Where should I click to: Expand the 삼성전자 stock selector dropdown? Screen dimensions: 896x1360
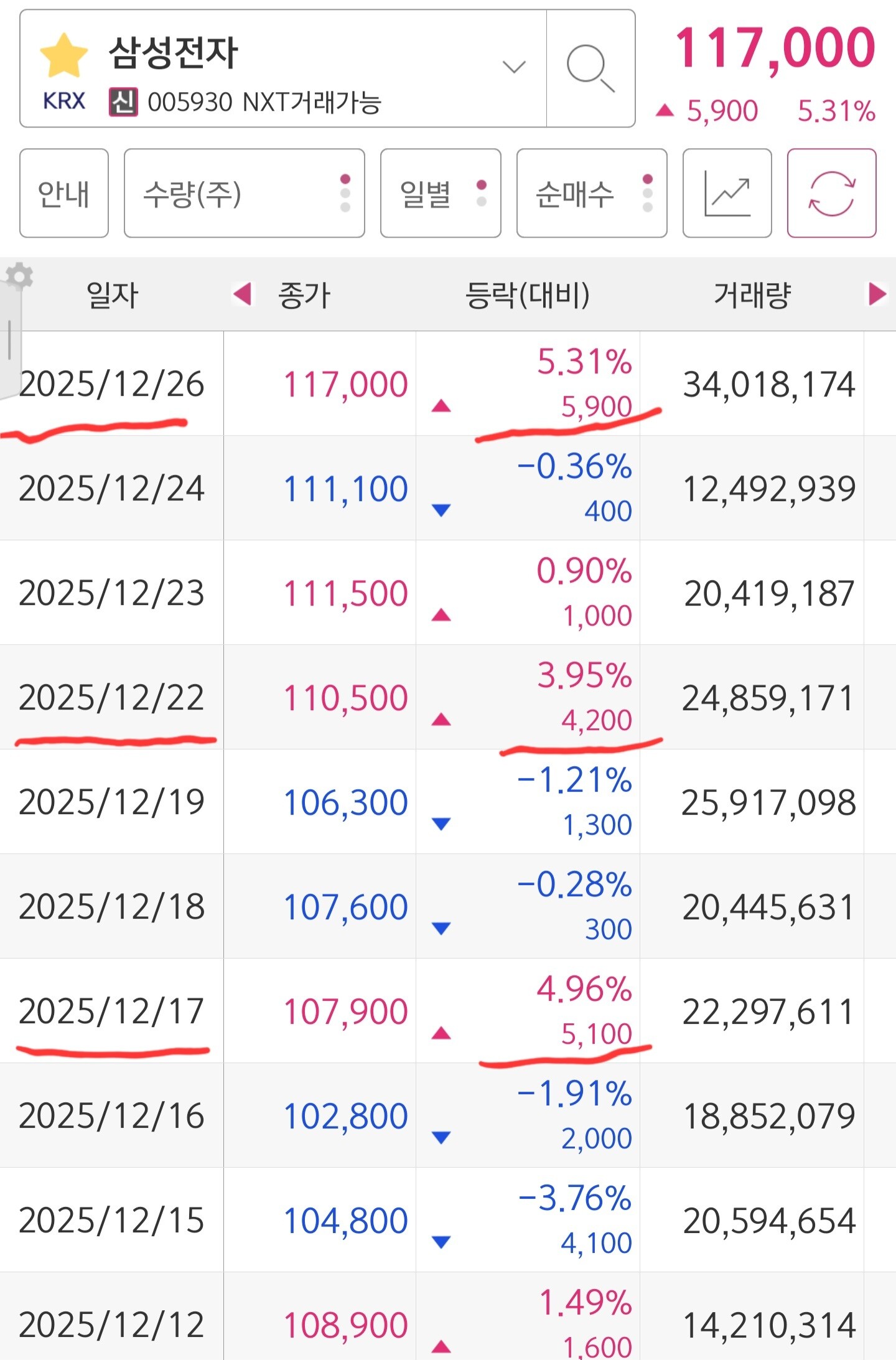click(514, 67)
